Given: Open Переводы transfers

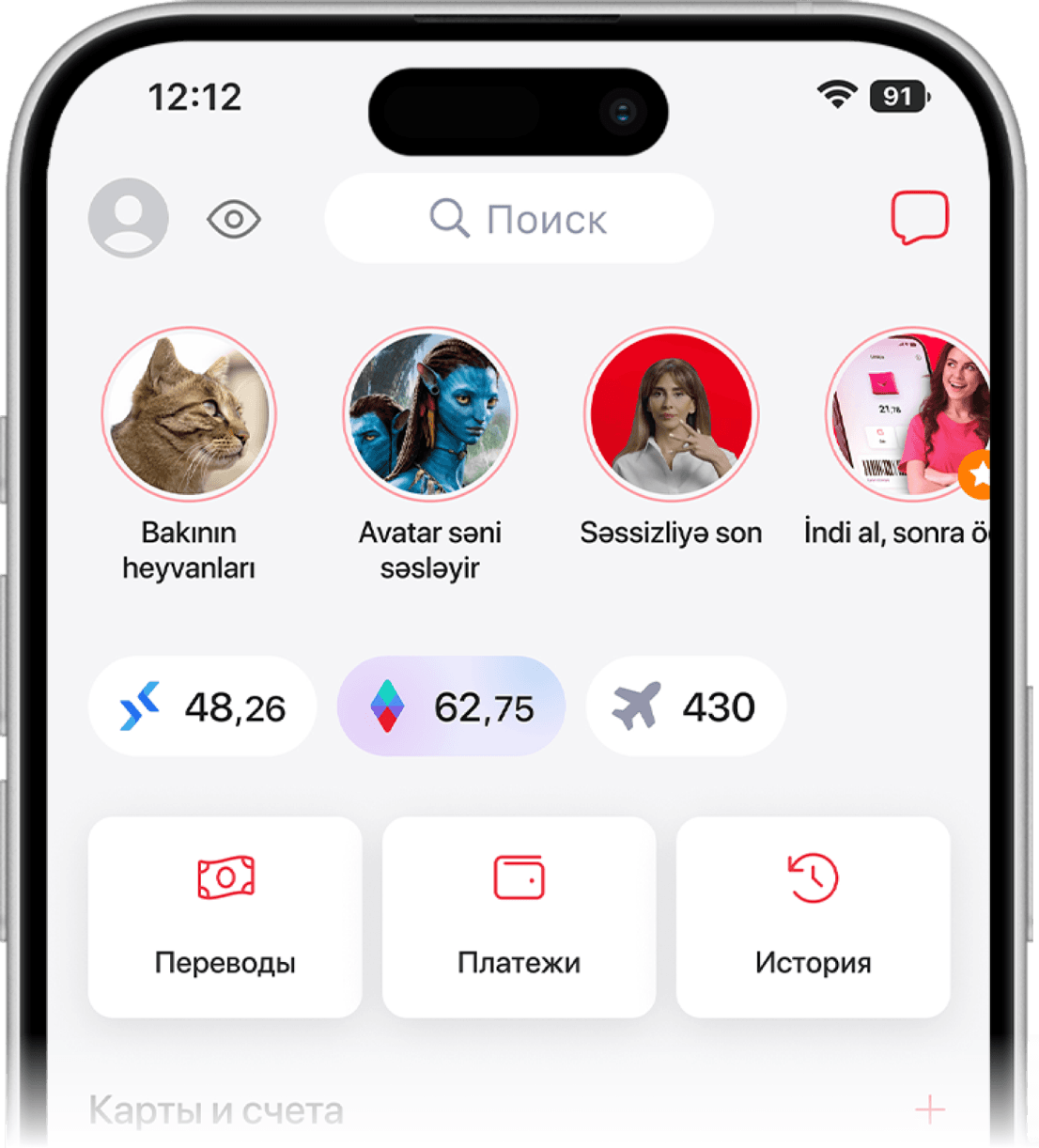Looking at the screenshot, I should point(225,917).
